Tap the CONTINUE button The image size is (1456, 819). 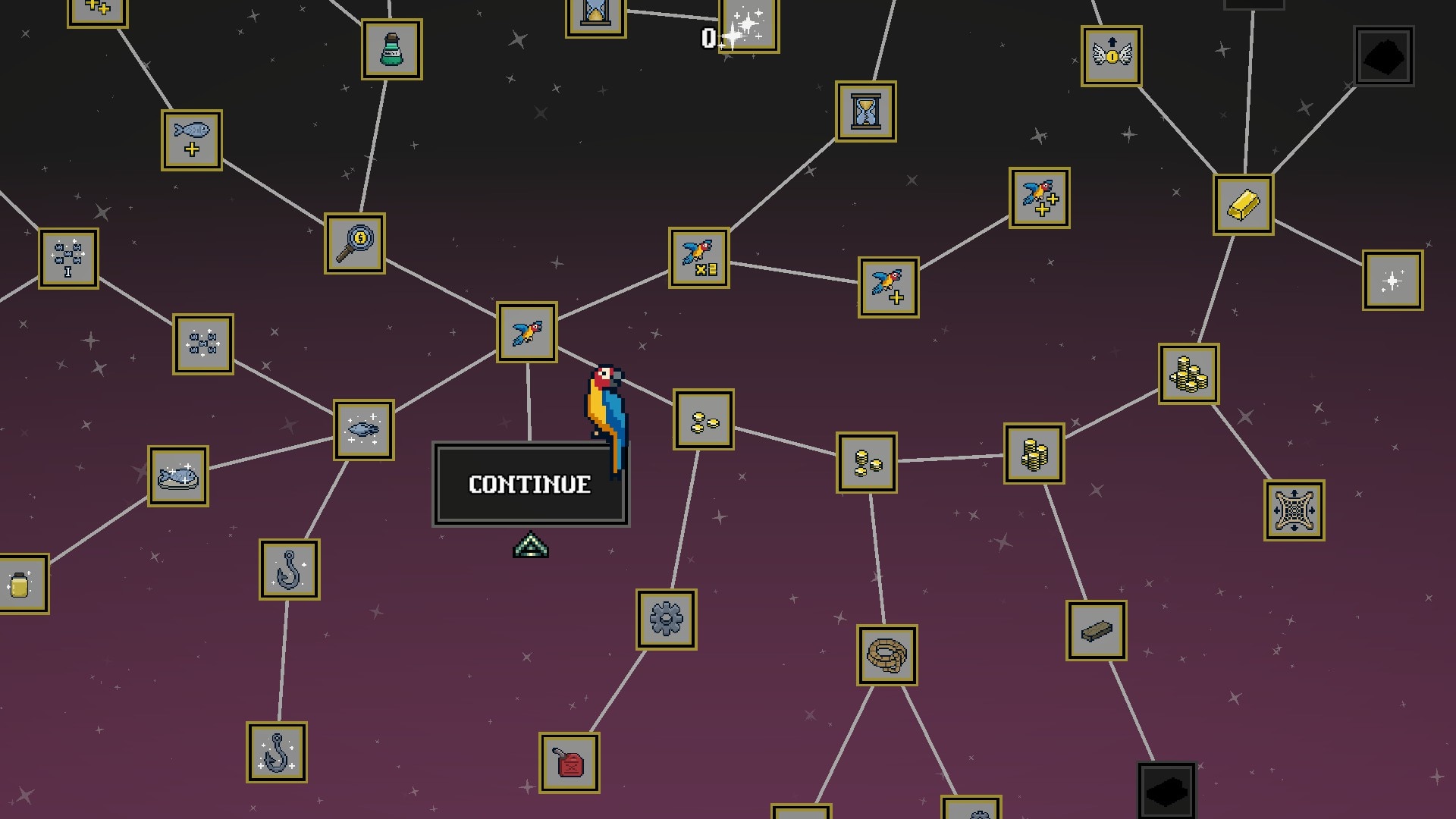coord(530,485)
